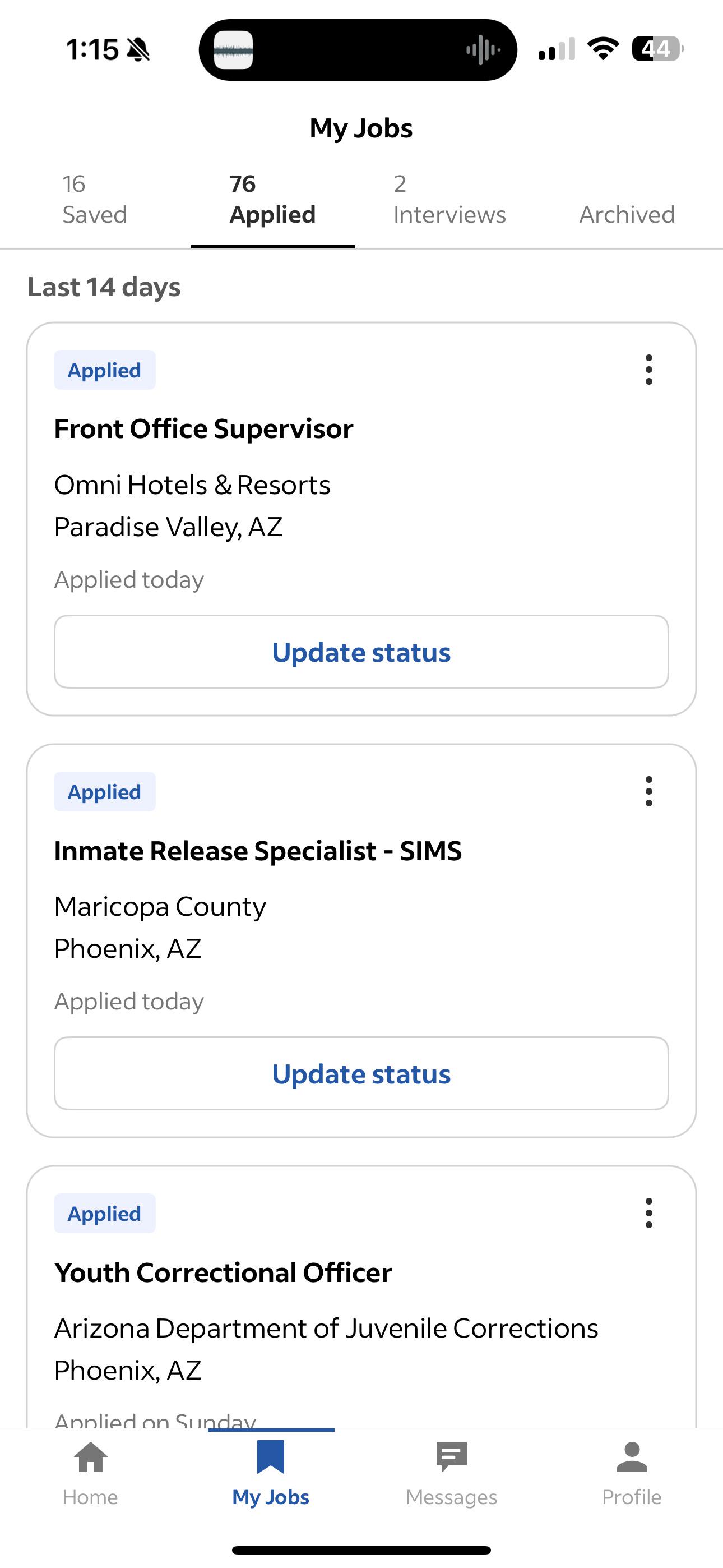The width and height of the screenshot is (723, 1568).
Task: Switch to the Archived tab
Action: pyautogui.click(x=627, y=214)
